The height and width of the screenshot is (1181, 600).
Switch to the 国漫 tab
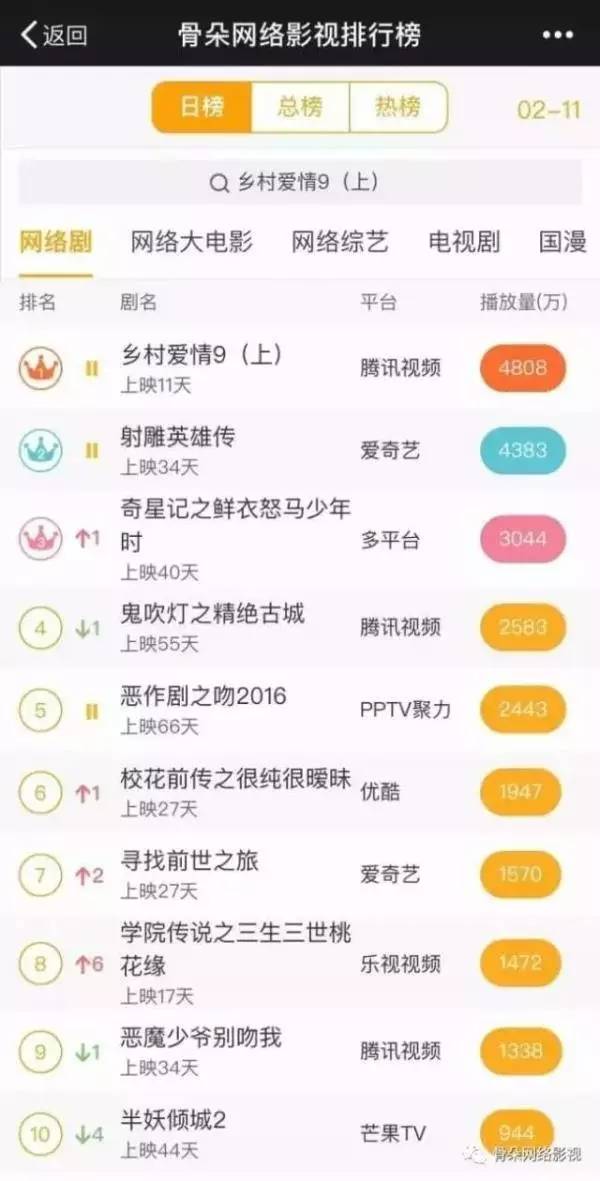562,241
